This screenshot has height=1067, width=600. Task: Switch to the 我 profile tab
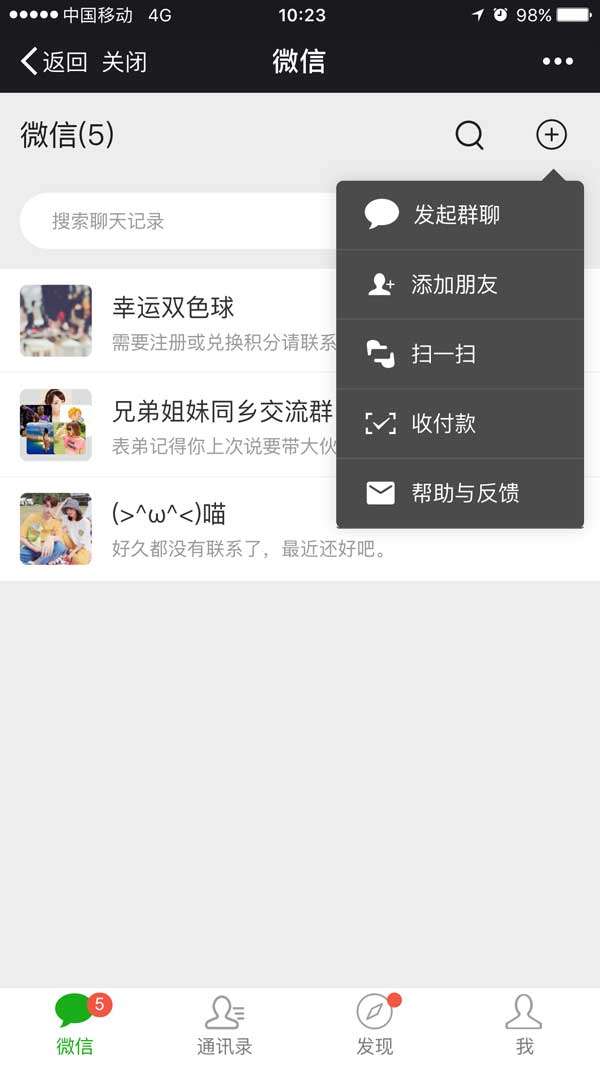tap(524, 1026)
